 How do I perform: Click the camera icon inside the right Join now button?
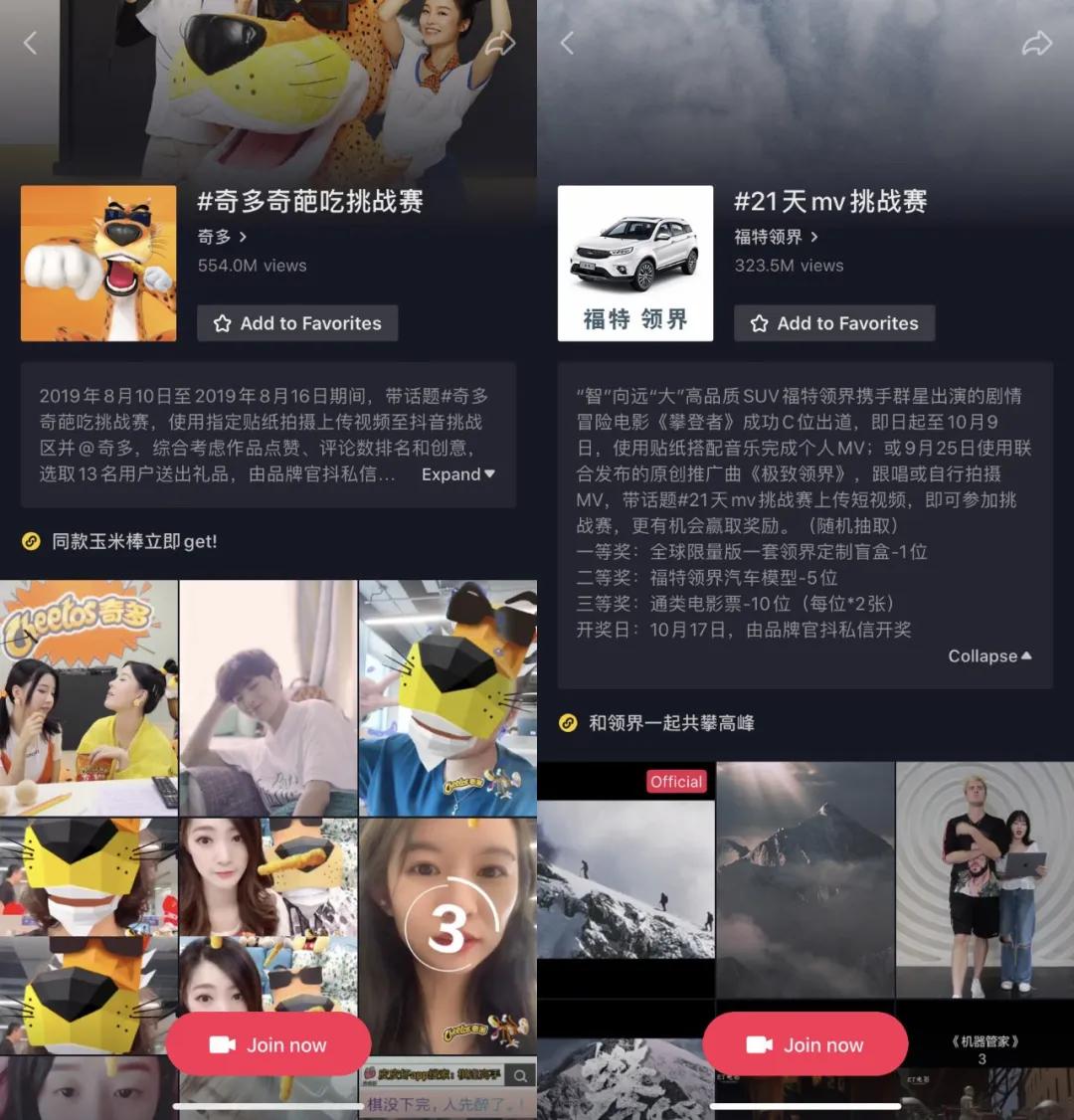point(761,1044)
